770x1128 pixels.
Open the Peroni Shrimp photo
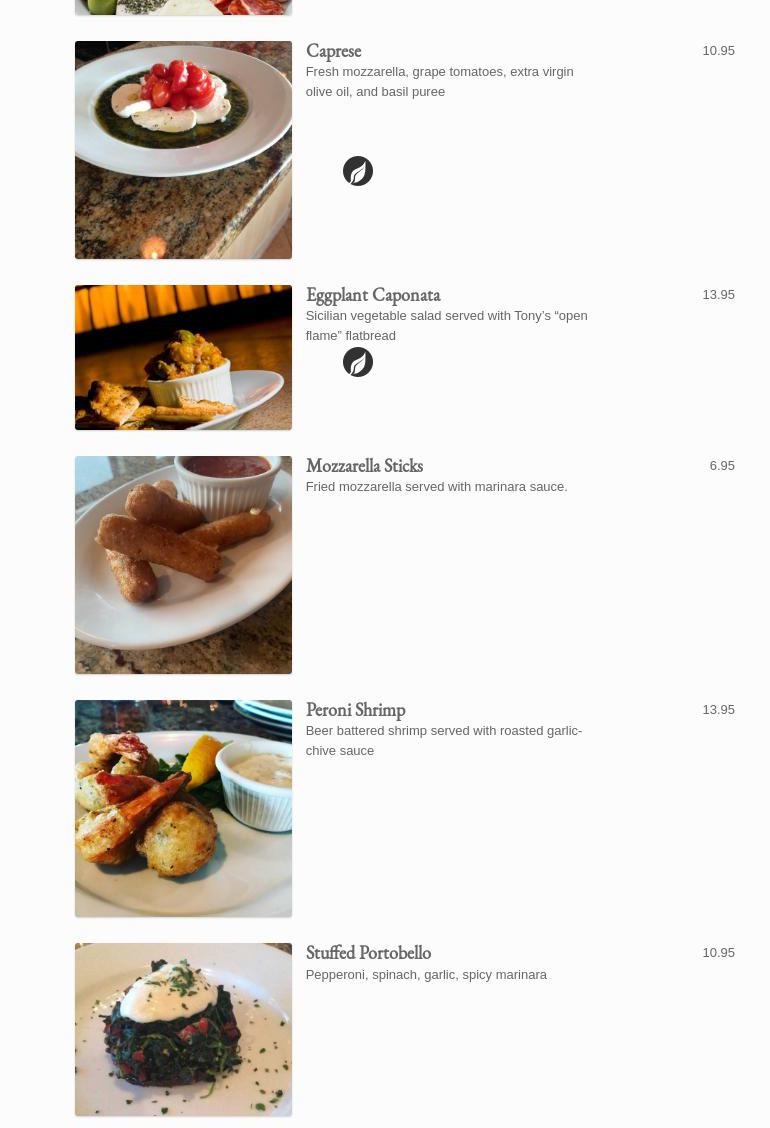click(183, 808)
